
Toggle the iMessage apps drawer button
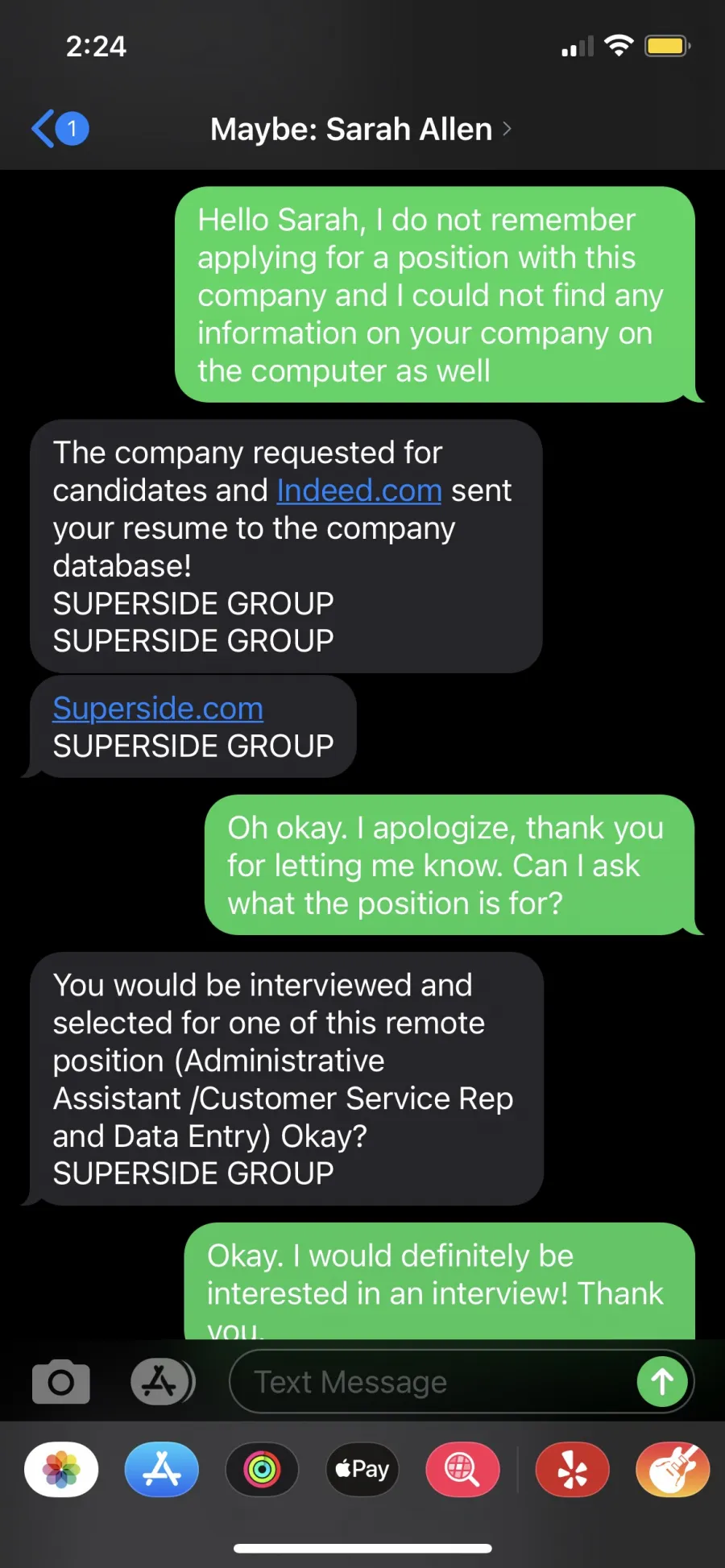coord(163,1382)
